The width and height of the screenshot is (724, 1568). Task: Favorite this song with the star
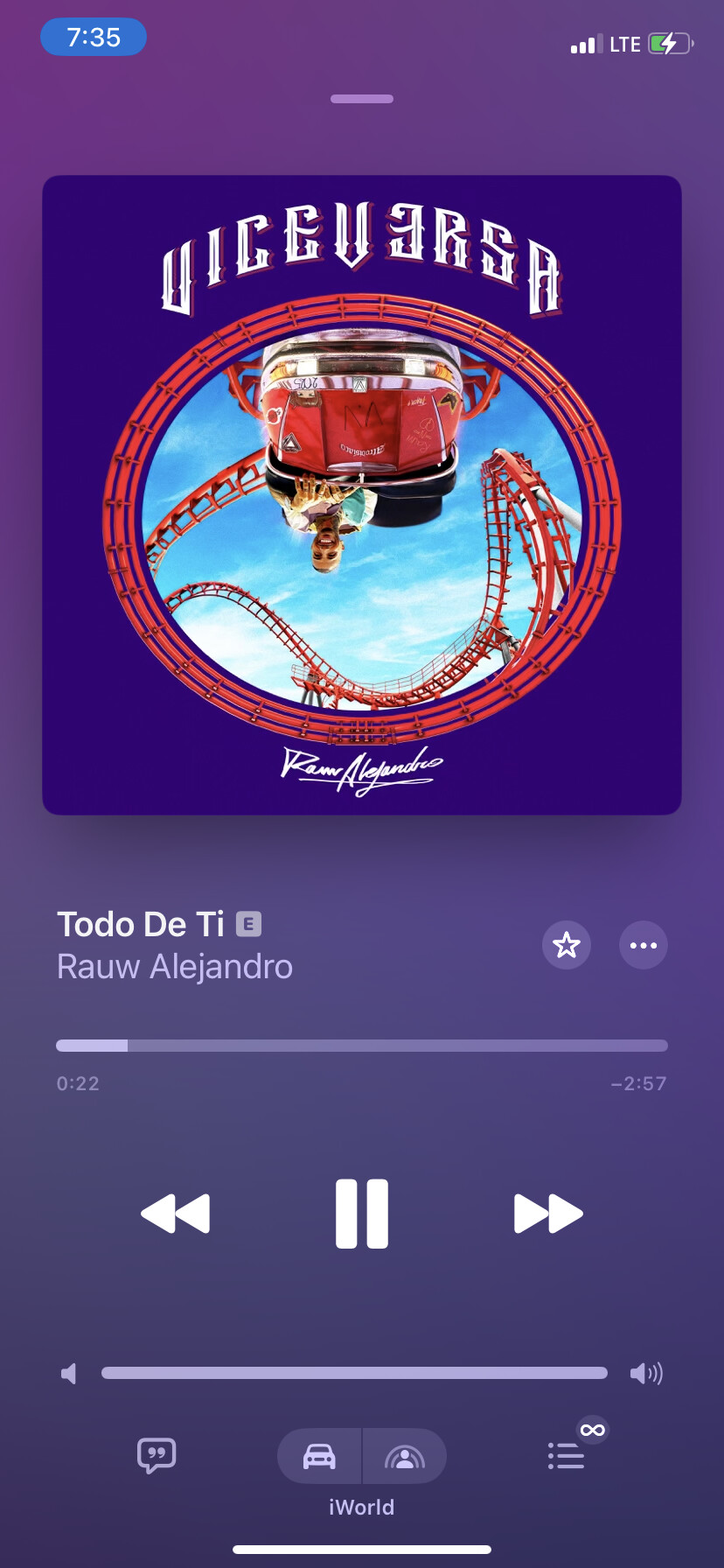point(567,945)
